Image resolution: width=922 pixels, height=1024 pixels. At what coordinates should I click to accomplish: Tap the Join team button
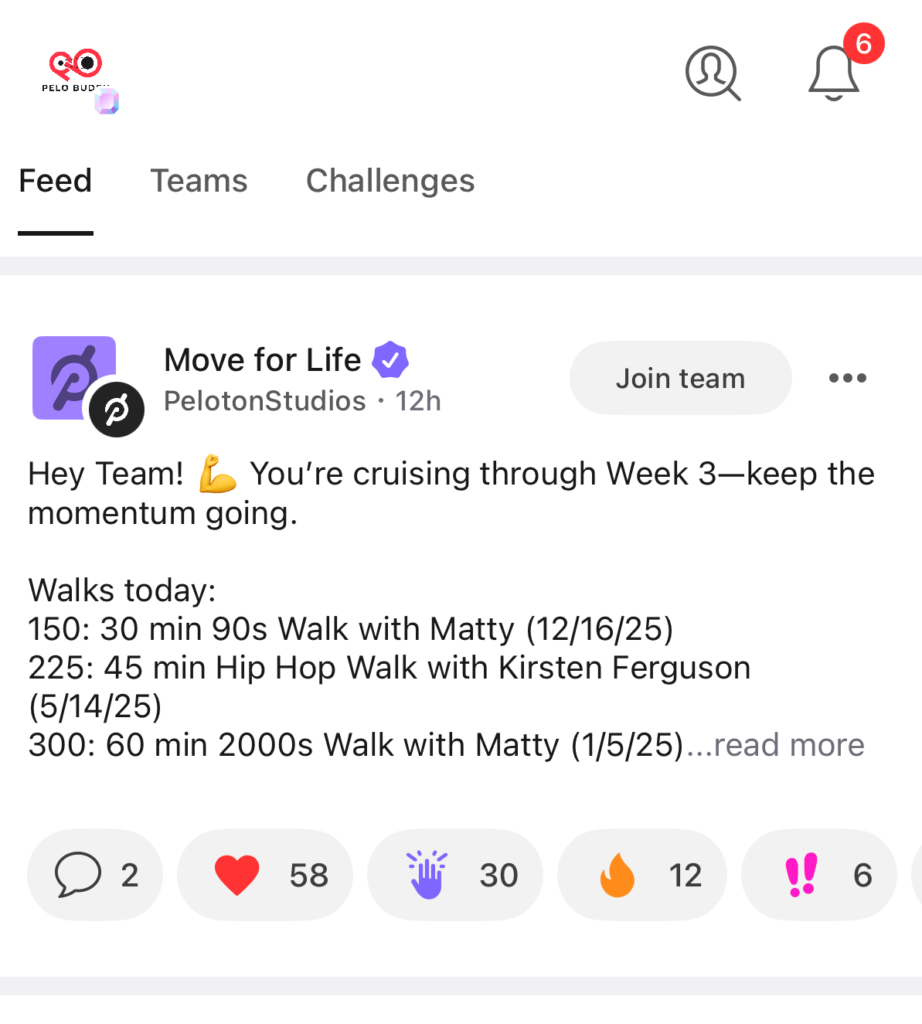680,378
